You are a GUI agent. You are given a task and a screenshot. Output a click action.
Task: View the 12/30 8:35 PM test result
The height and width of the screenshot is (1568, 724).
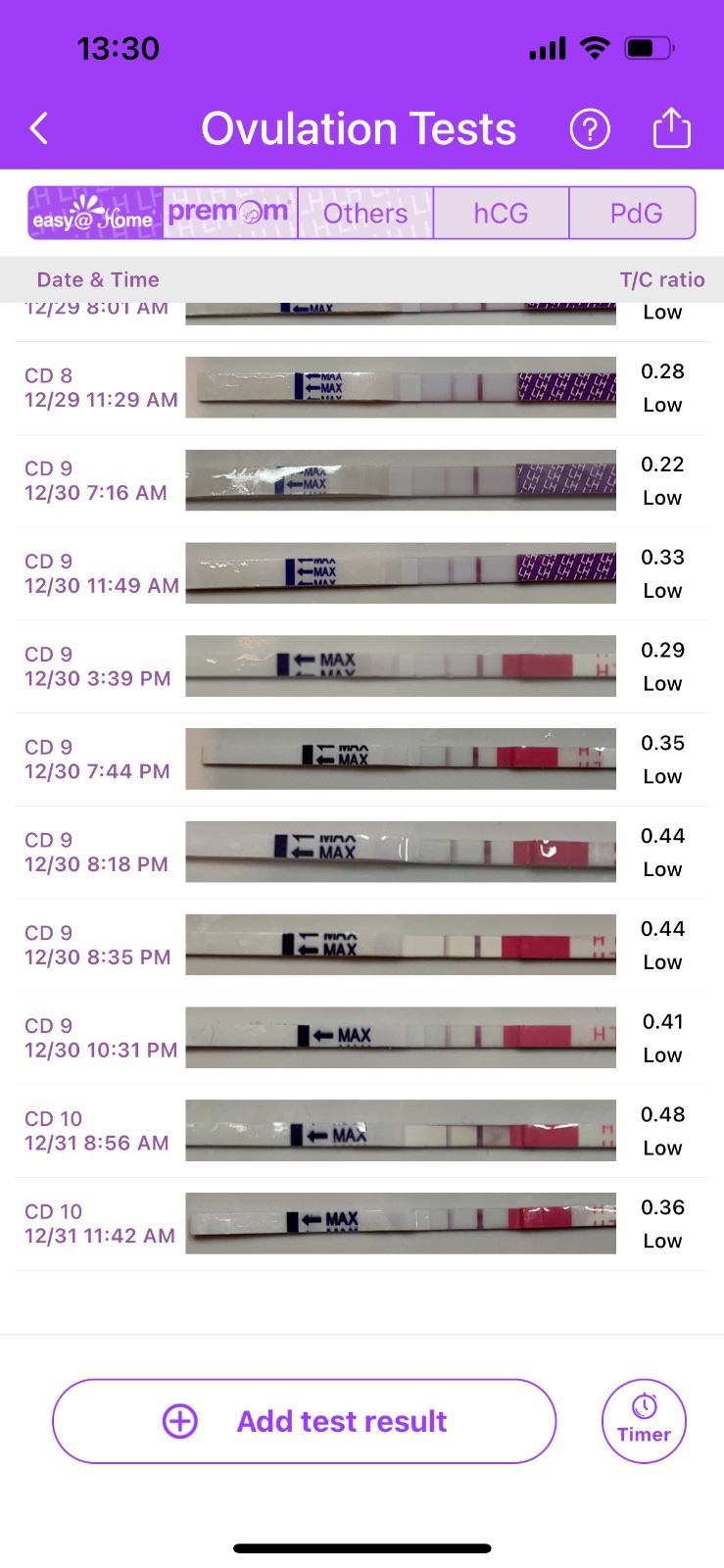coord(362,946)
